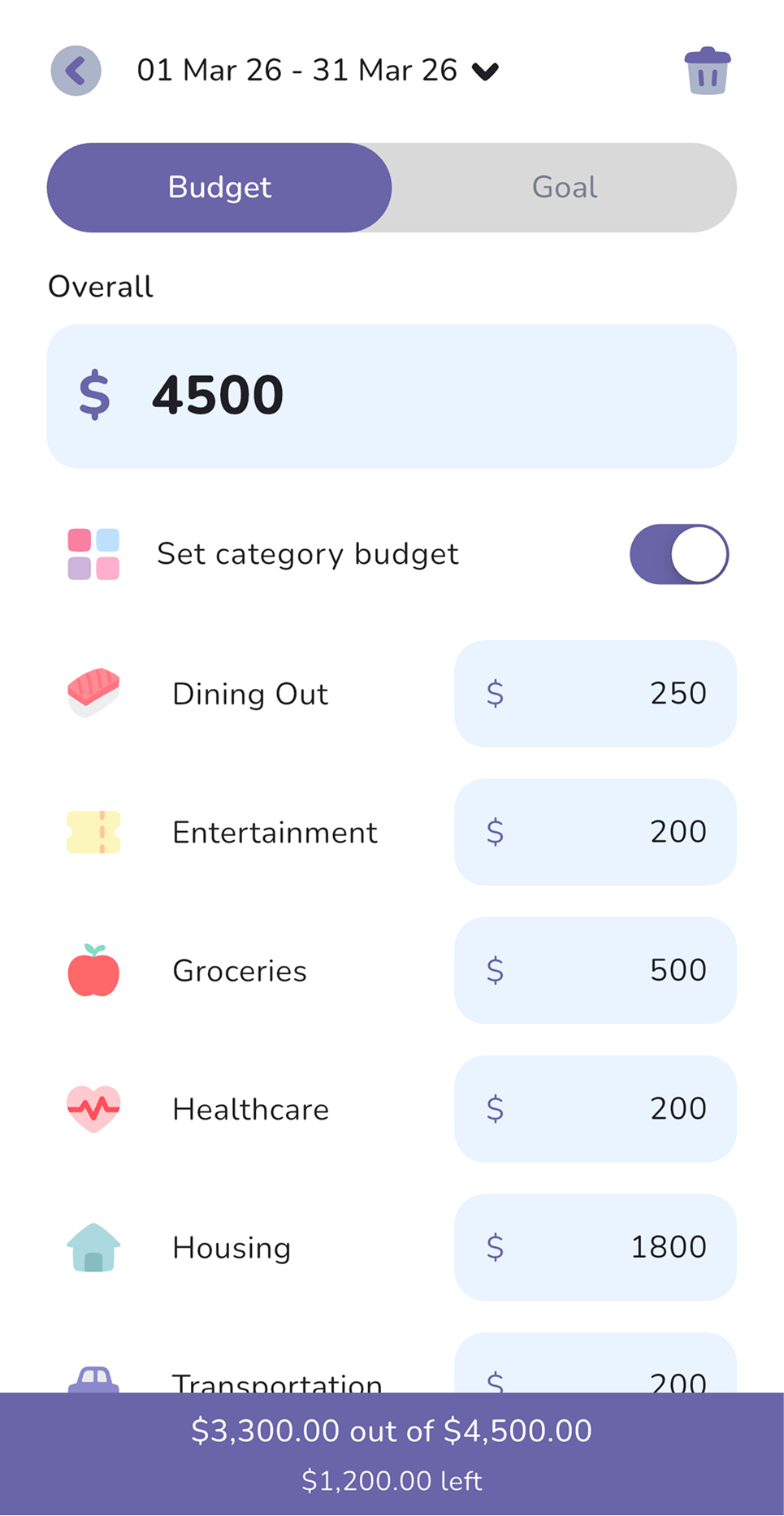Screen dimensions: 784x1516
Task: Click the apple icon for Groceries
Action: coord(93,970)
